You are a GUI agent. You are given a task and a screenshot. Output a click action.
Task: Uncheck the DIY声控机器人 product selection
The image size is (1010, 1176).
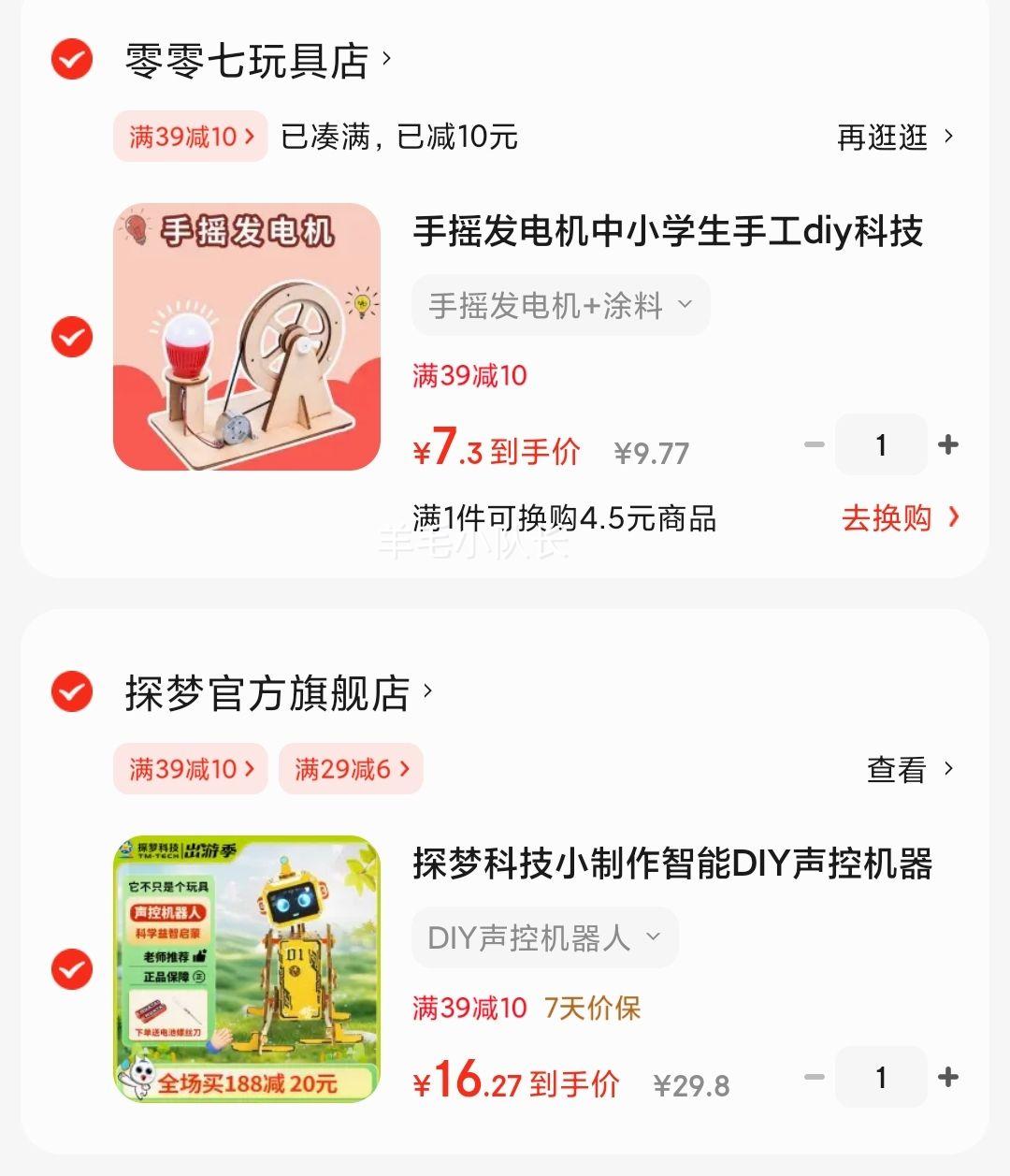(70, 969)
